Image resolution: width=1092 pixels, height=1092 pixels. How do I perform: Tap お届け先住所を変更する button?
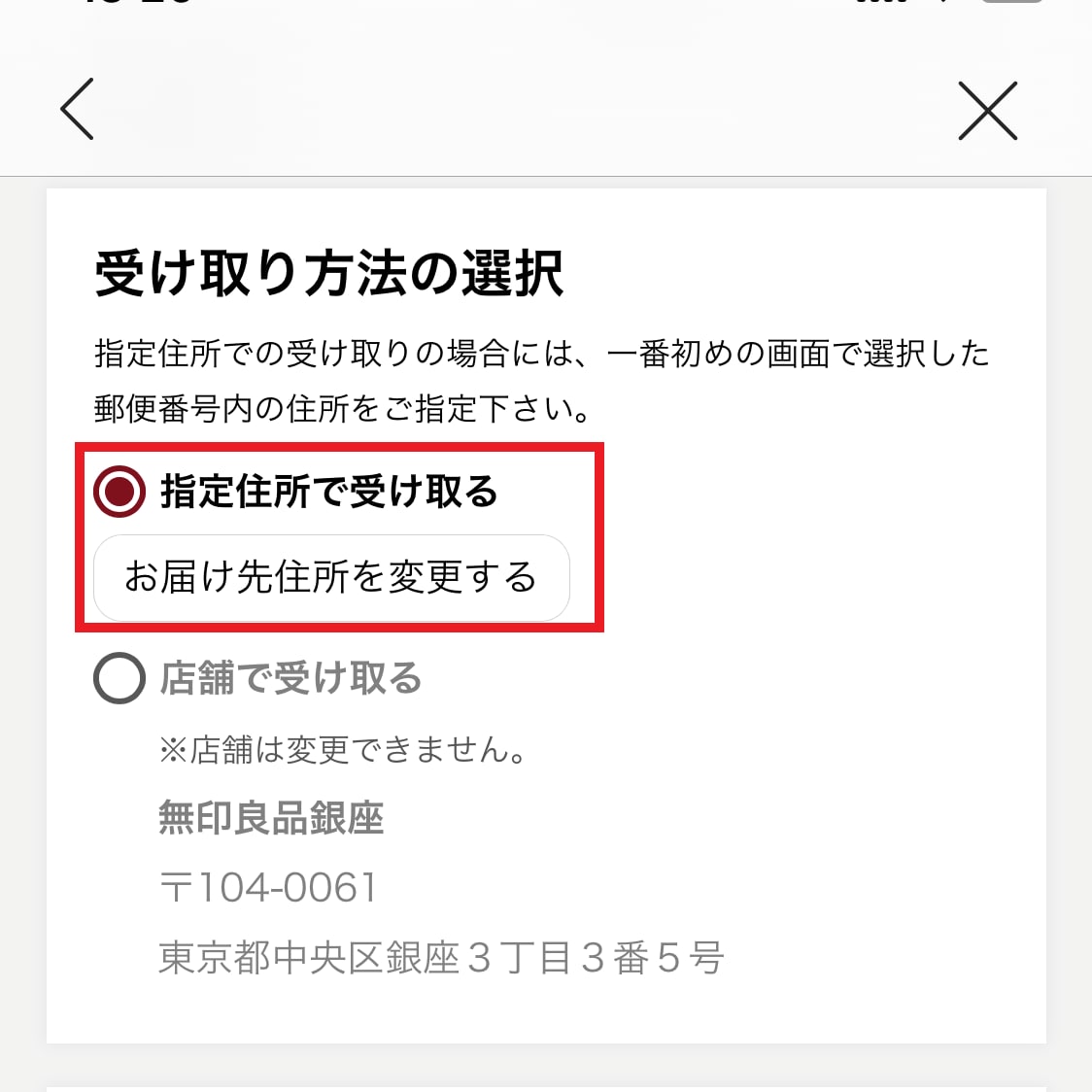pyautogui.click(x=331, y=577)
